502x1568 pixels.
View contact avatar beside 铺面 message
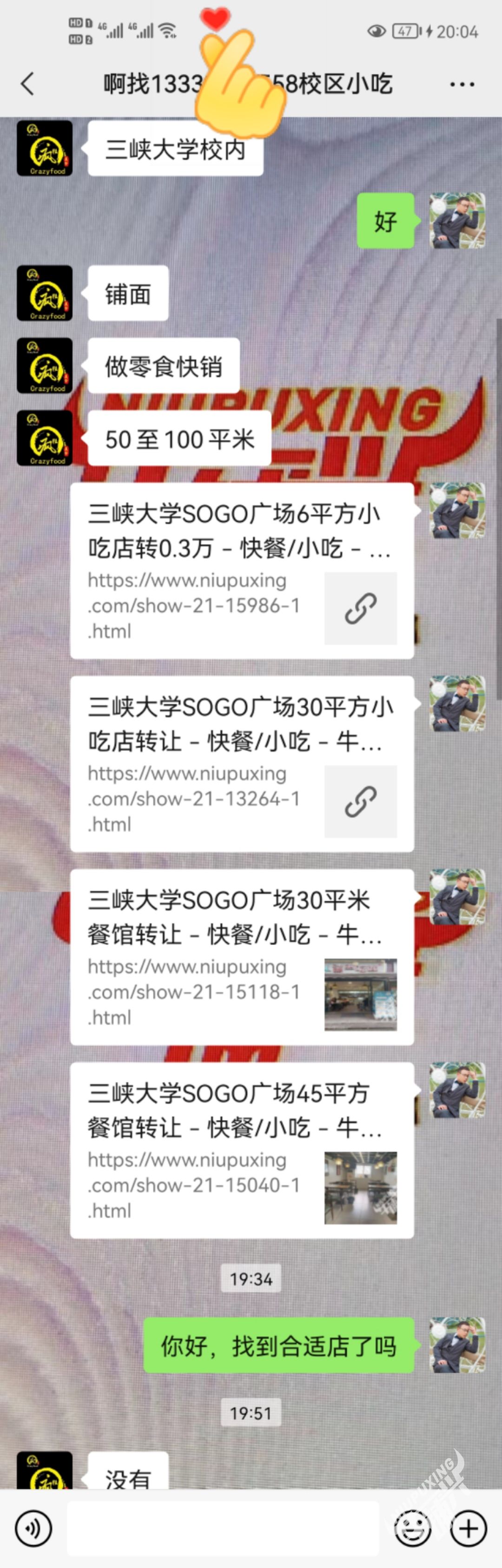pos(45,293)
